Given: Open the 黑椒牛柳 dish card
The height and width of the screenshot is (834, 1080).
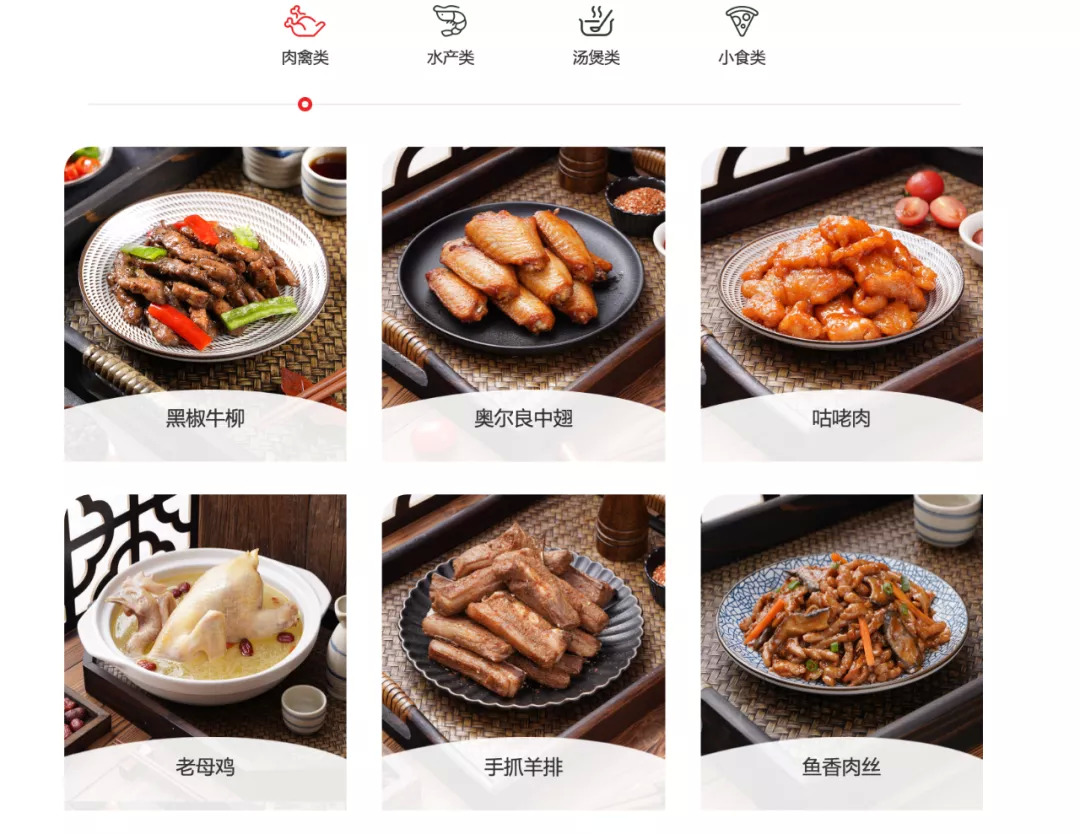Looking at the screenshot, I should tap(205, 303).
